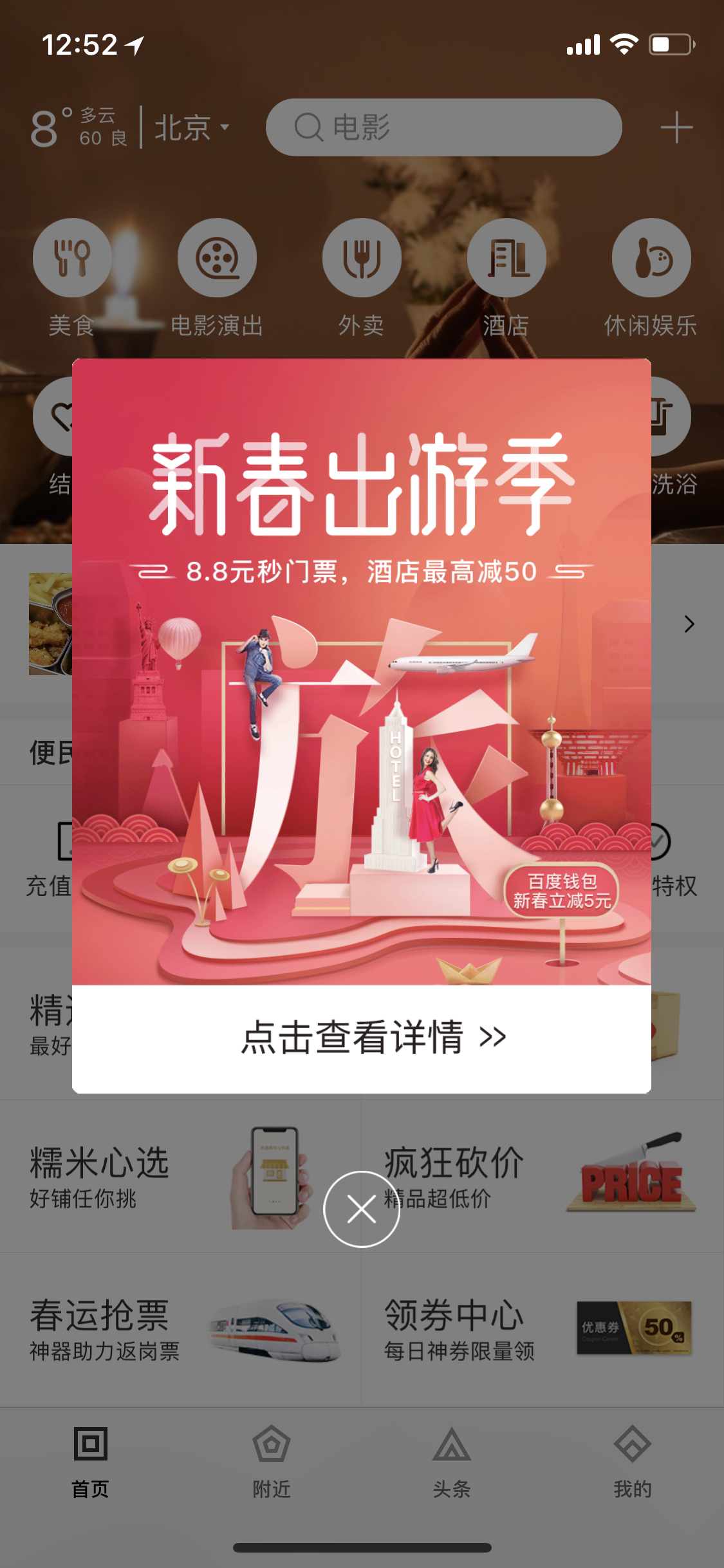Switch to the 附近 tab
The height and width of the screenshot is (1568, 724).
pos(272,1462)
